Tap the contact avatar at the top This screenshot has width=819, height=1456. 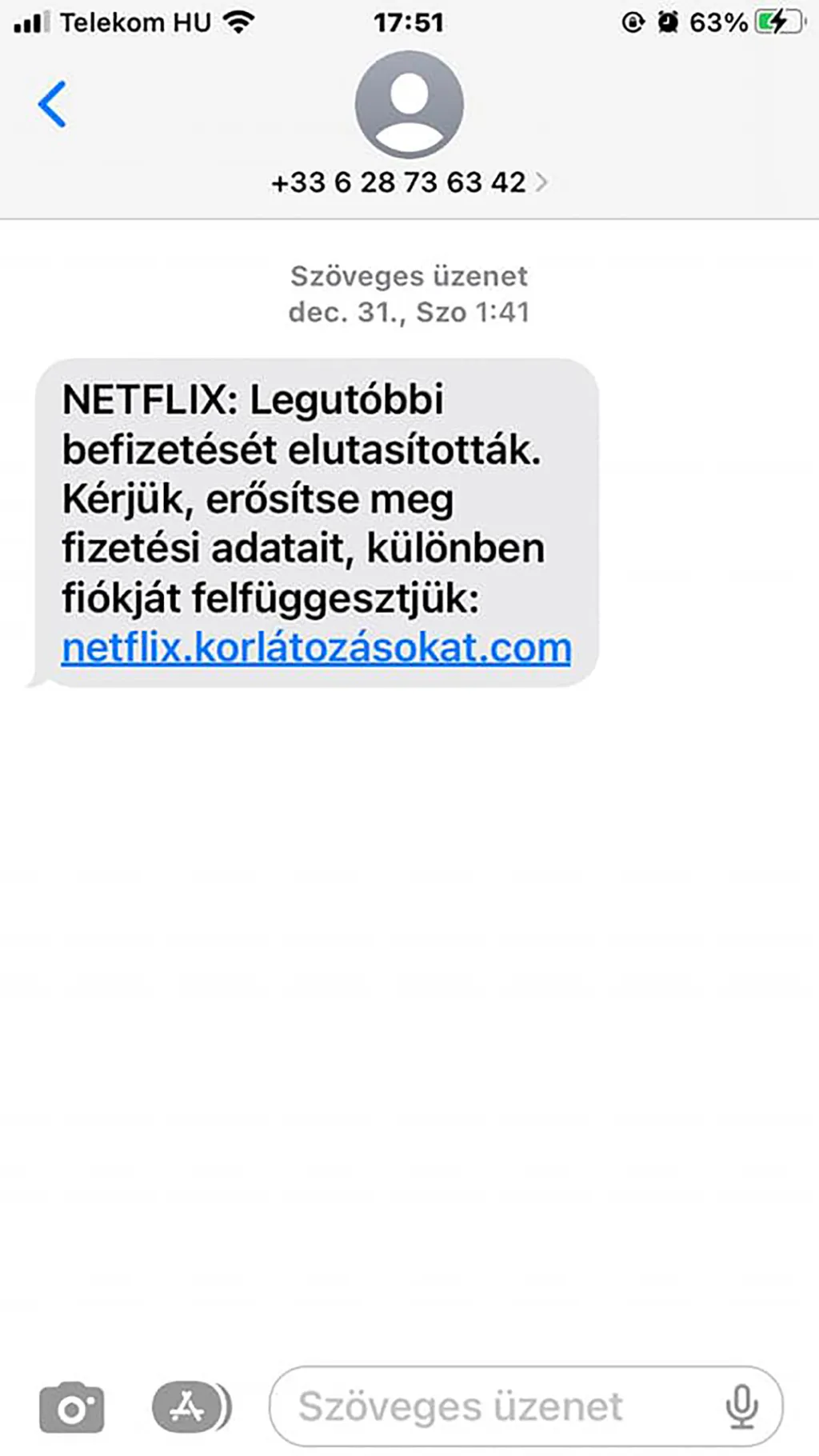coord(409,108)
